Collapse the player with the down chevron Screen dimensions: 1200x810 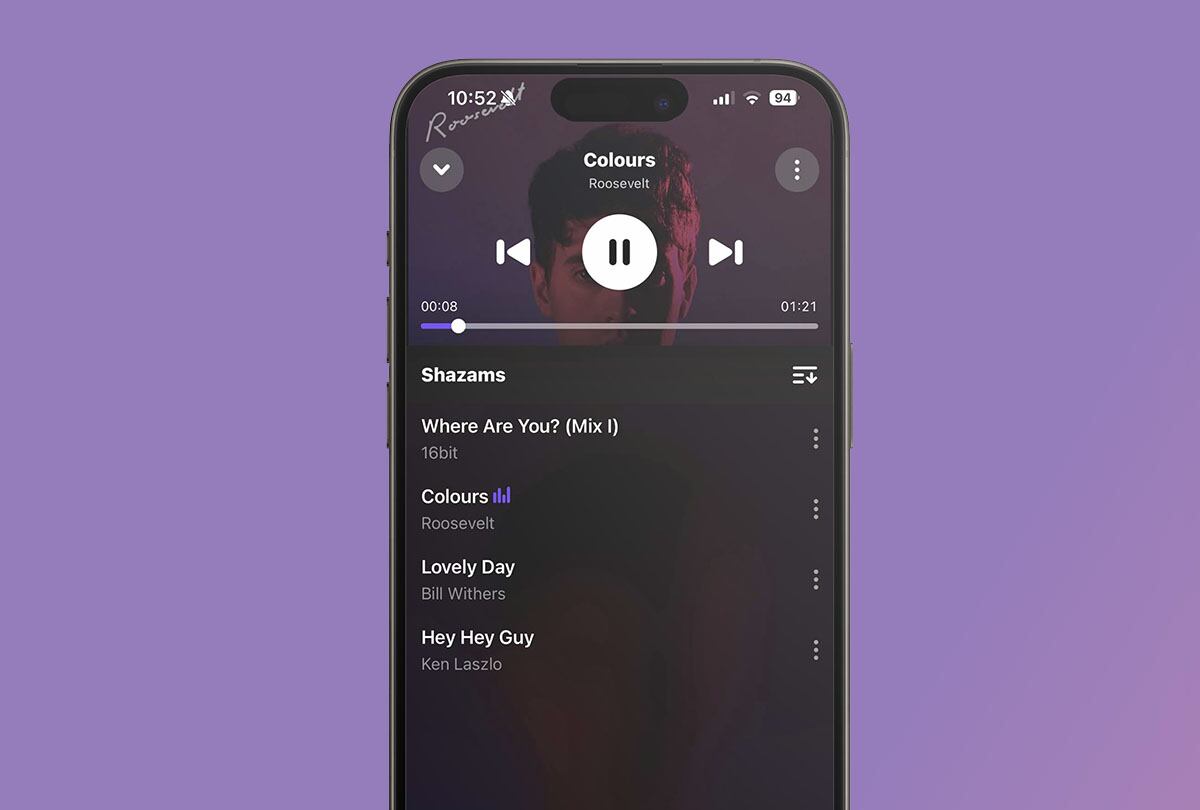tap(441, 170)
